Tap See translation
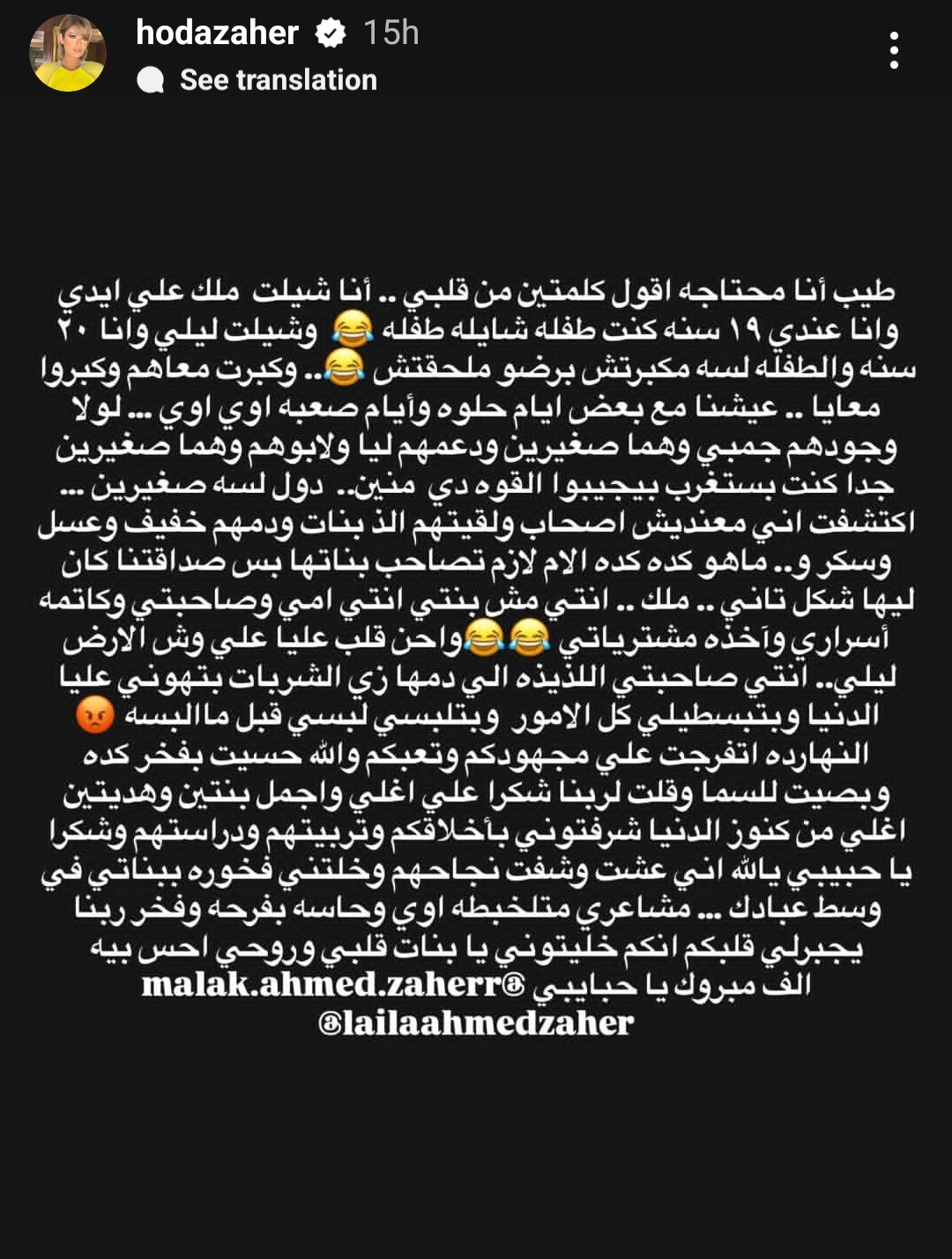The height and width of the screenshot is (1259, 952). (278, 80)
